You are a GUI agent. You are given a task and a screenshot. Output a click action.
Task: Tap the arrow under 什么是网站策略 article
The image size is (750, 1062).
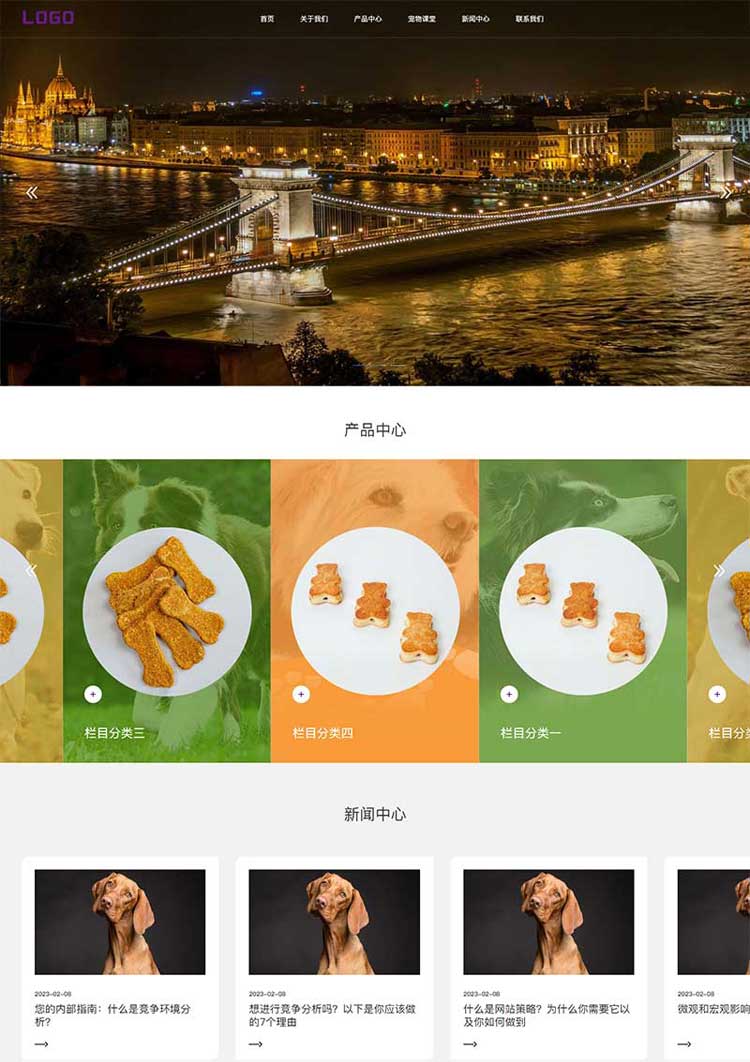tap(470, 1044)
